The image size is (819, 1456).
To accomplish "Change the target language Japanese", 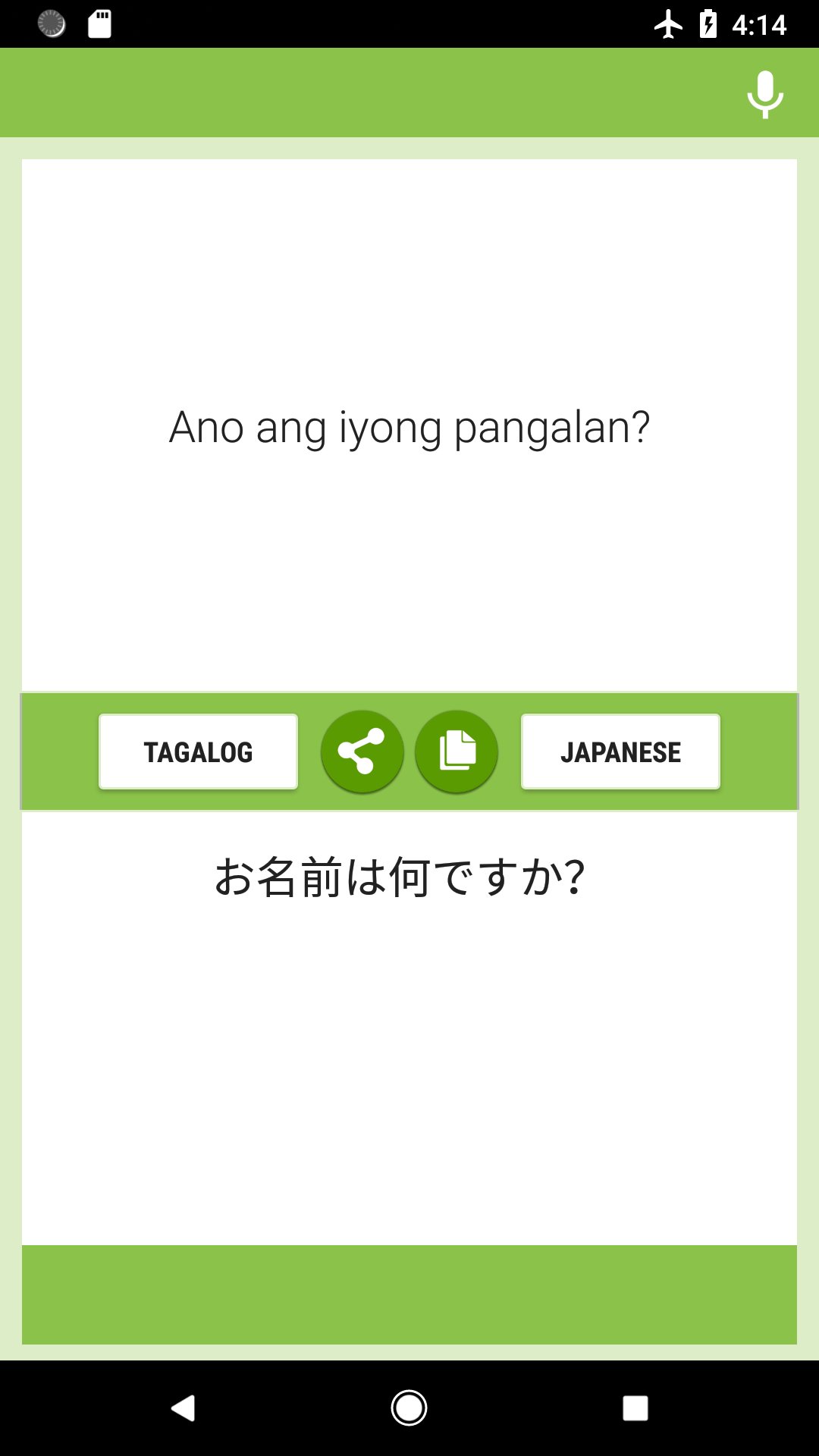I will [620, 752].
